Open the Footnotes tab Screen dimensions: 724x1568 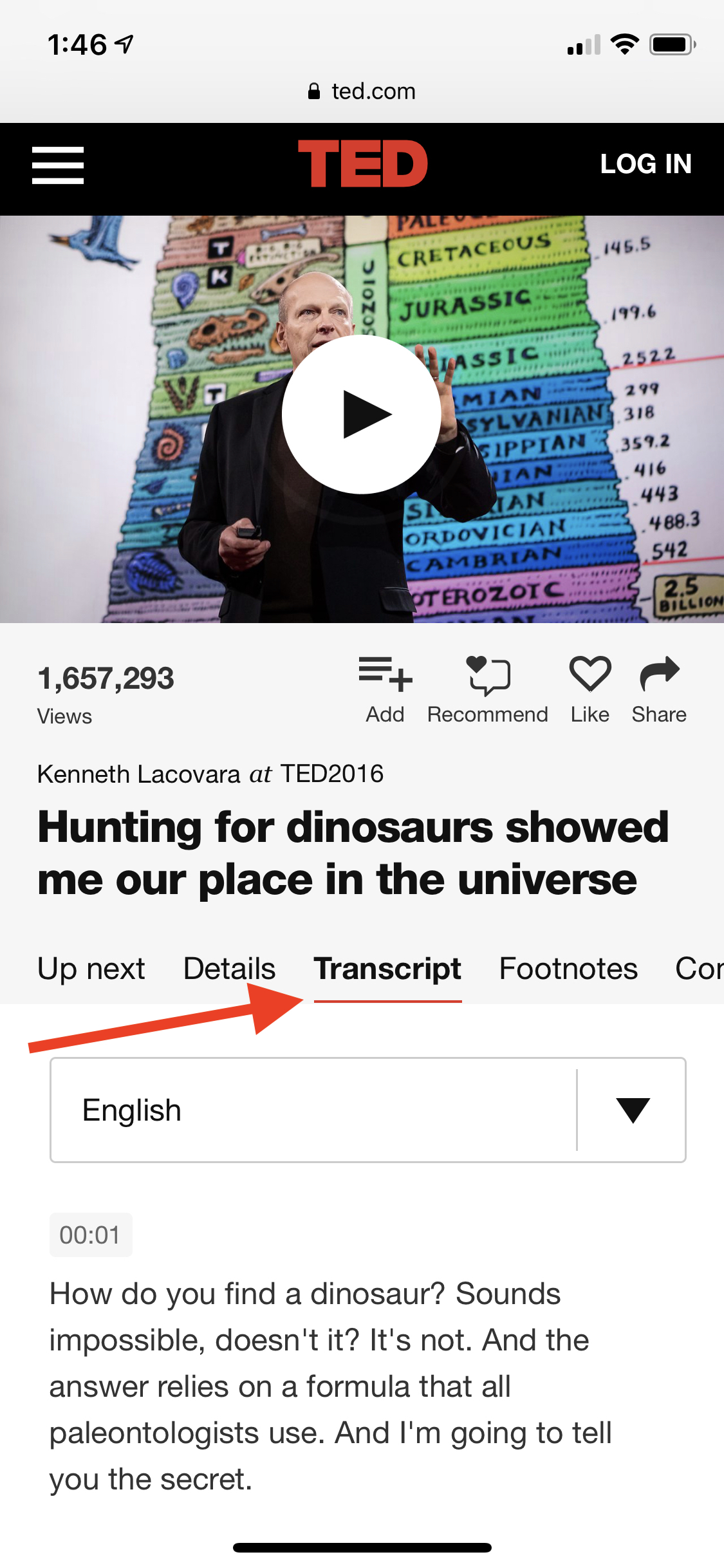pyautogui.click(x=568, y=969)
